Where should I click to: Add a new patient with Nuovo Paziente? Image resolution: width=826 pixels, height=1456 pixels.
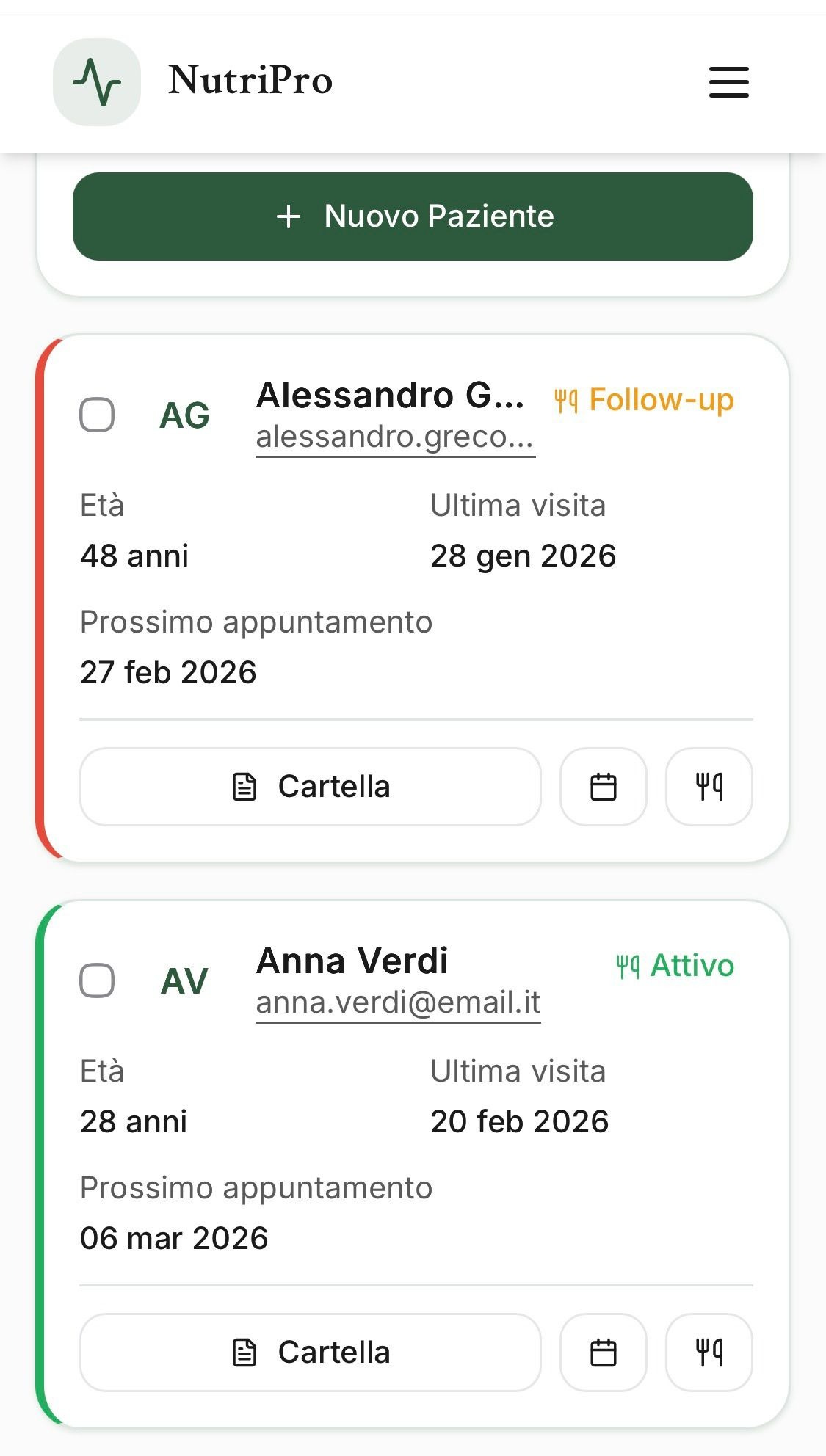413,216
